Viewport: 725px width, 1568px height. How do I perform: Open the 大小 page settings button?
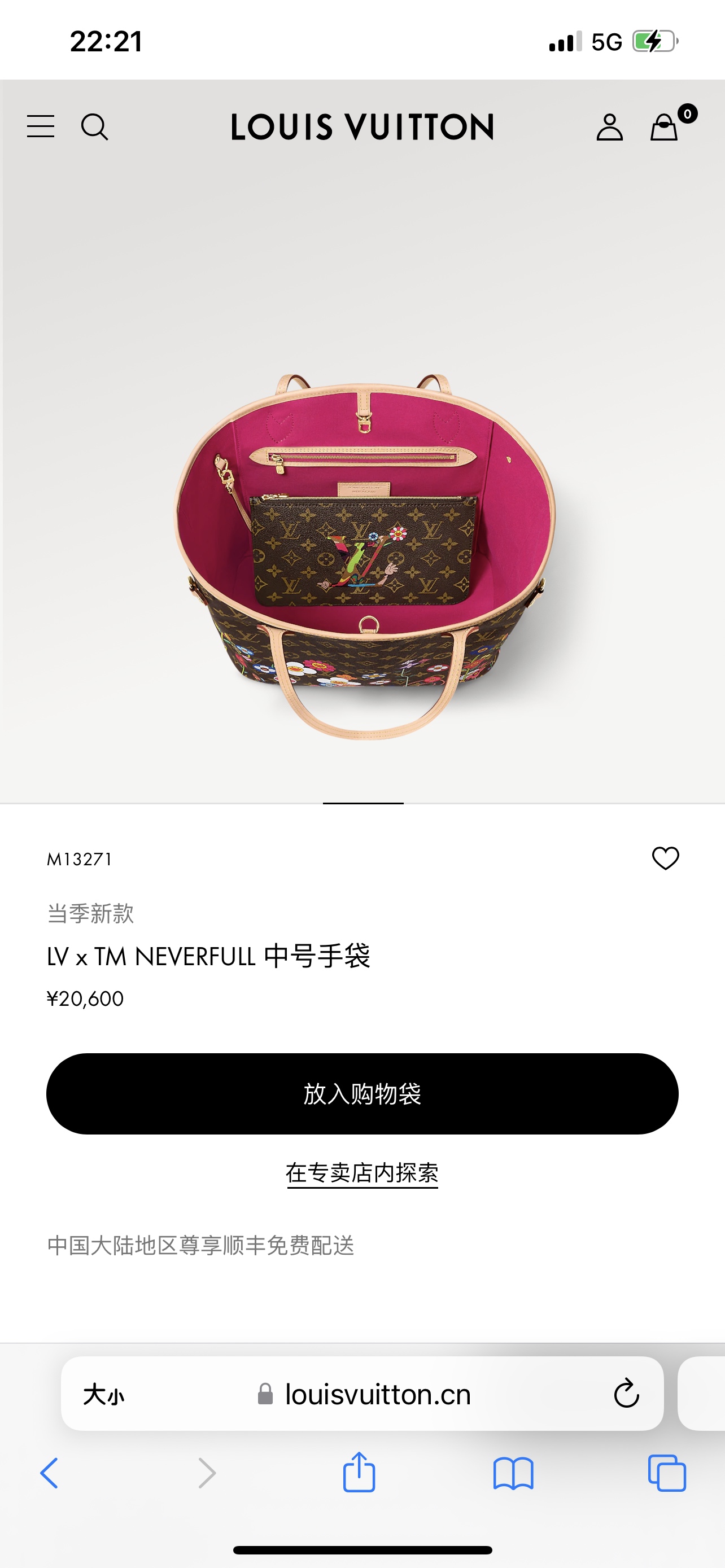(104, 1394)
